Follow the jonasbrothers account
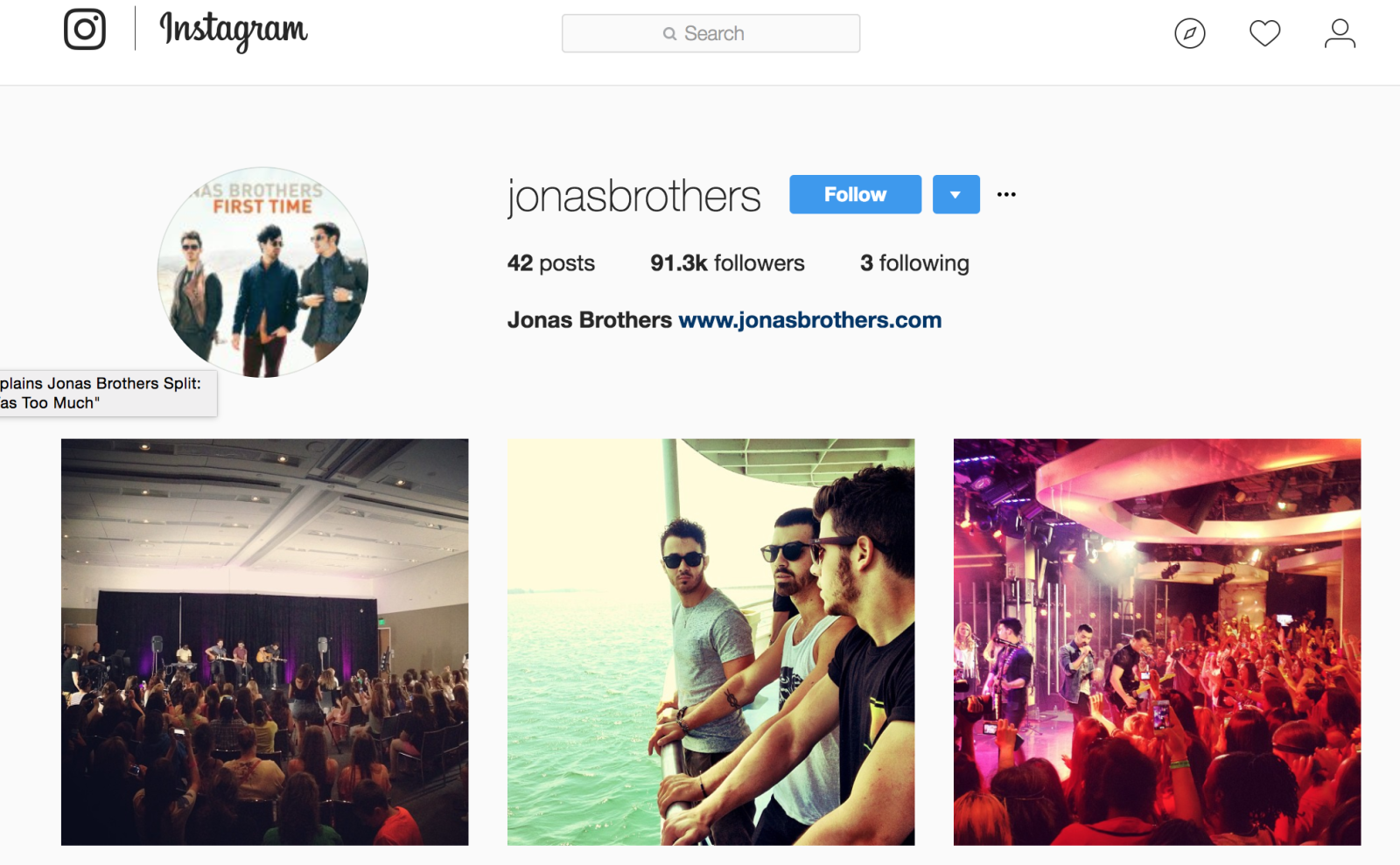The width and height of the screenshot is (1400, 865). [x=855, y=194]
